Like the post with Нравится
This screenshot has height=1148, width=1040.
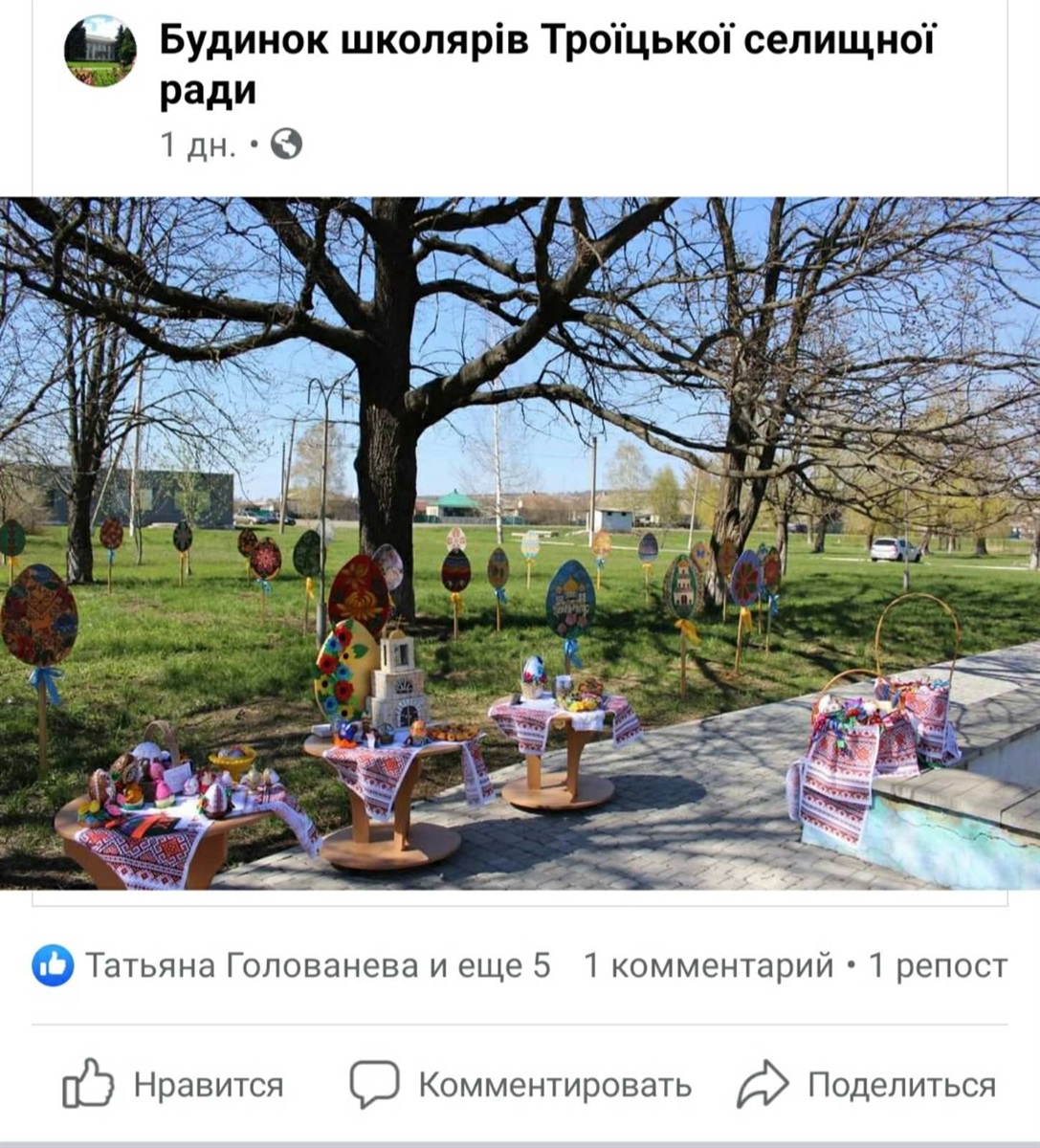point(173,1085)
